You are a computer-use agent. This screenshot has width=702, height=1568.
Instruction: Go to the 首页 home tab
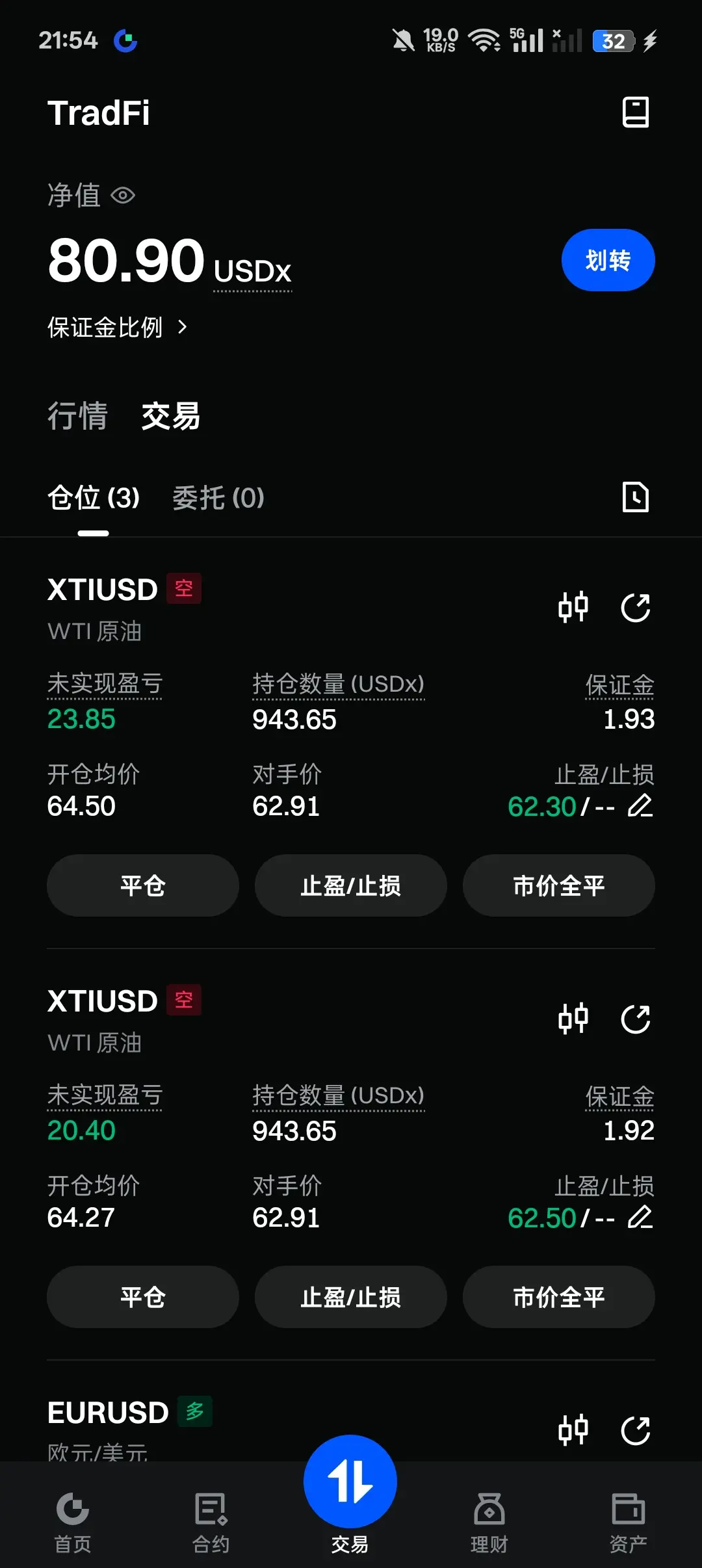point(73,1522)
